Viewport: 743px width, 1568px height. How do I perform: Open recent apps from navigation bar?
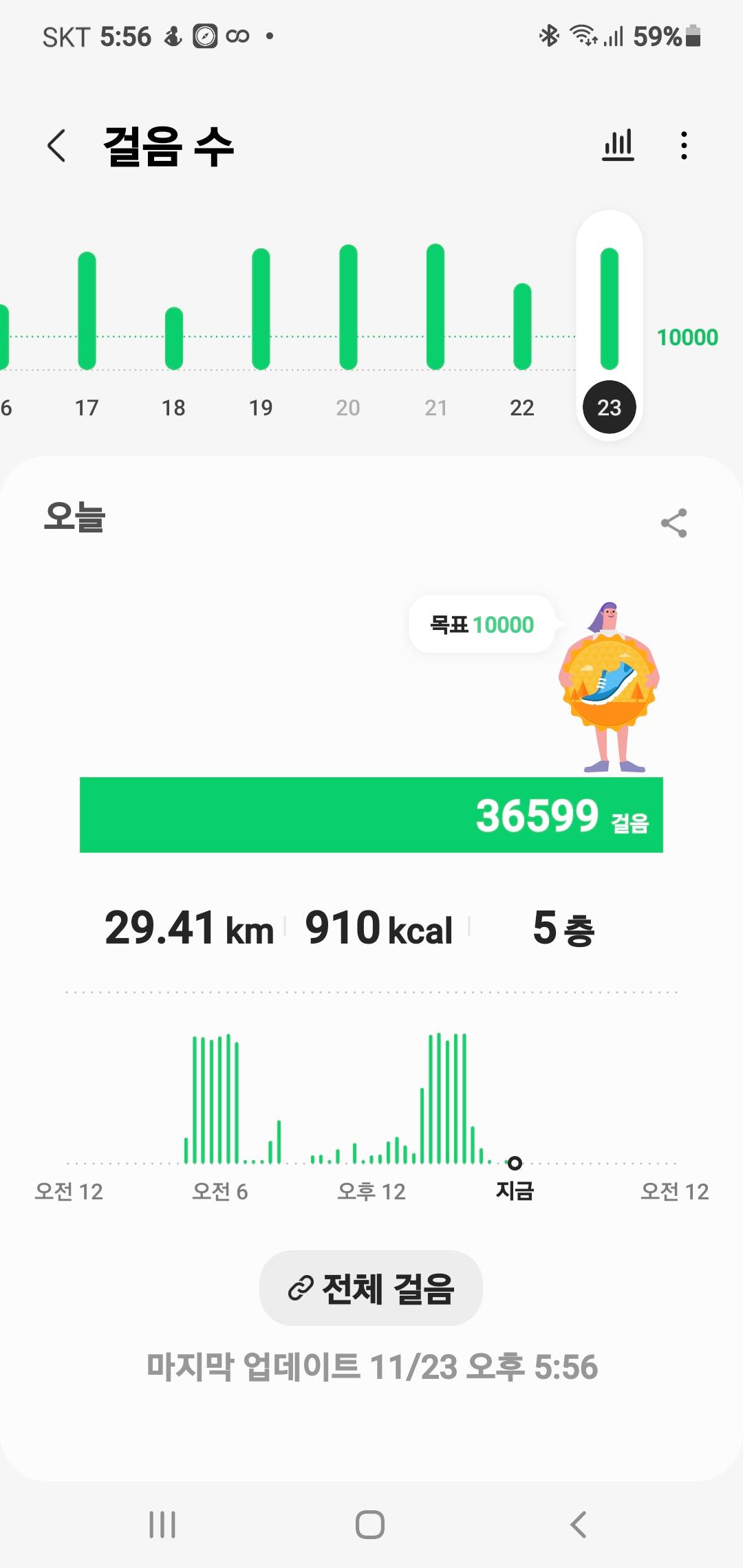click(x=162, y=1525)
